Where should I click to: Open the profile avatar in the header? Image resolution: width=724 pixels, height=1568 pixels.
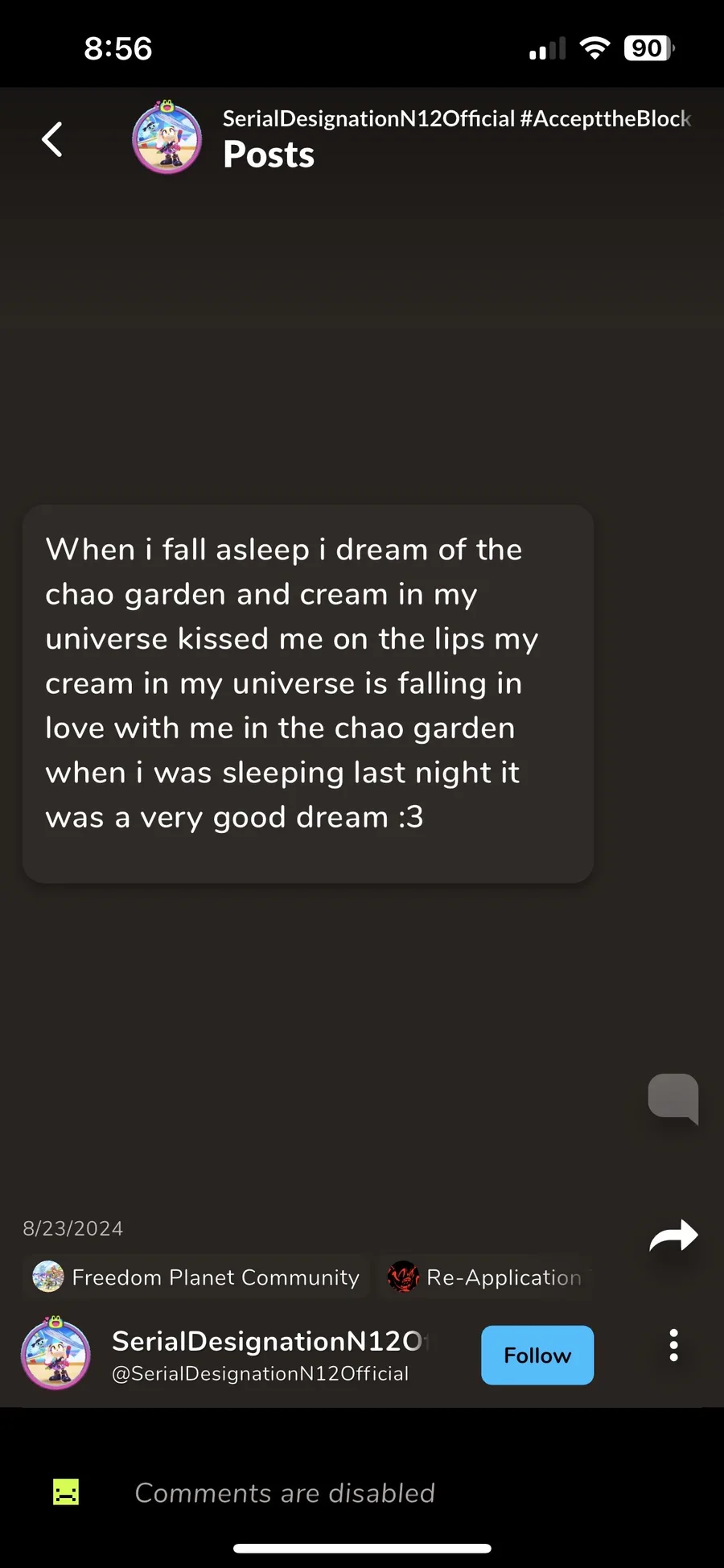click(x=167, y=138)
